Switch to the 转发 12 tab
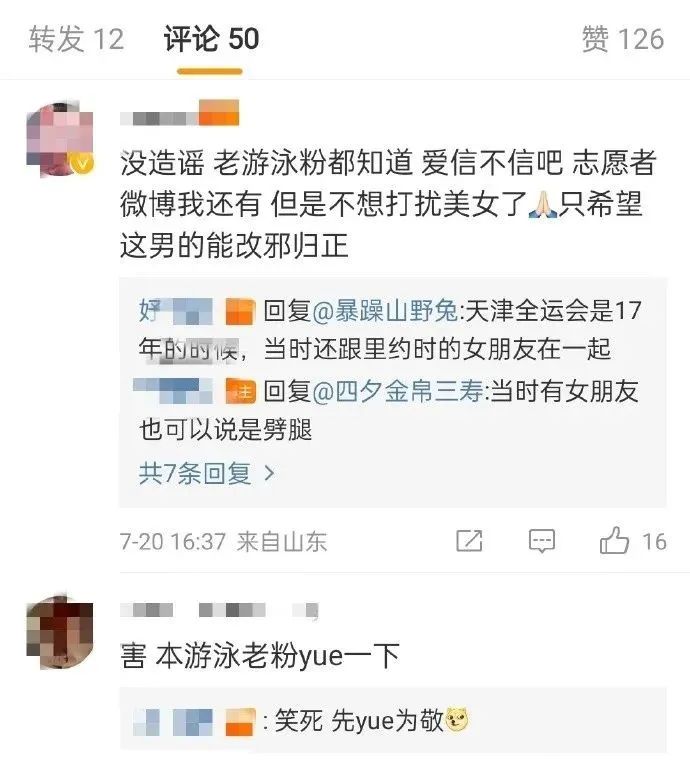690x761 pixels. tap(76, 39)
